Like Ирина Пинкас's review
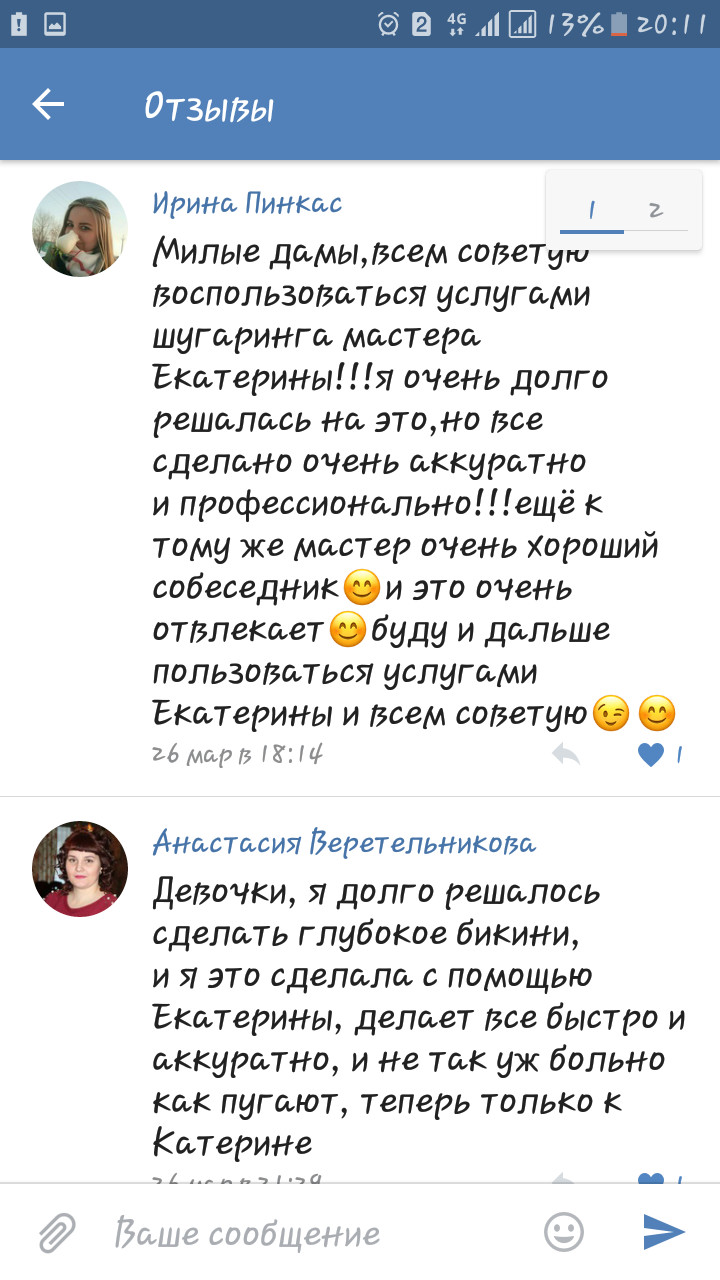The image size is (720, 1280). coord(652,755)
